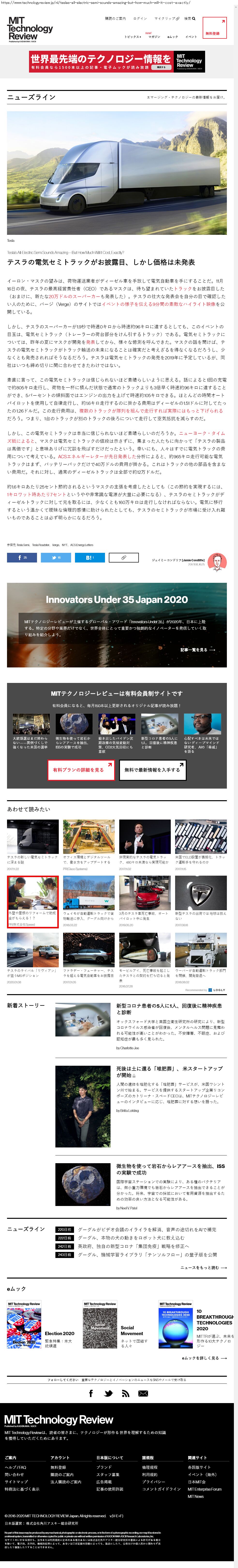Open the 購読のご案内 subscription guide
238x1568 pixels.
pos(115,18)
